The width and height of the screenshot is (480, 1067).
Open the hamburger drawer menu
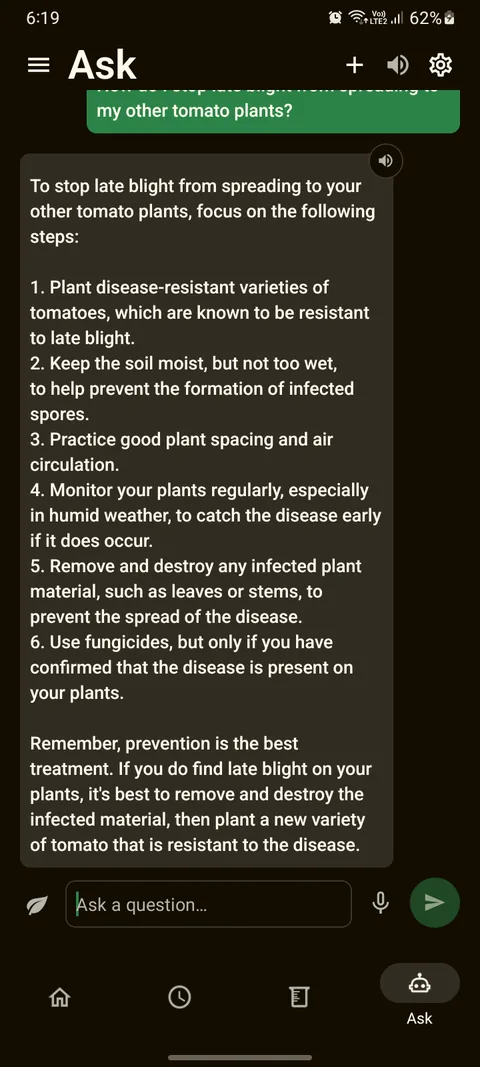coord(38,65)
